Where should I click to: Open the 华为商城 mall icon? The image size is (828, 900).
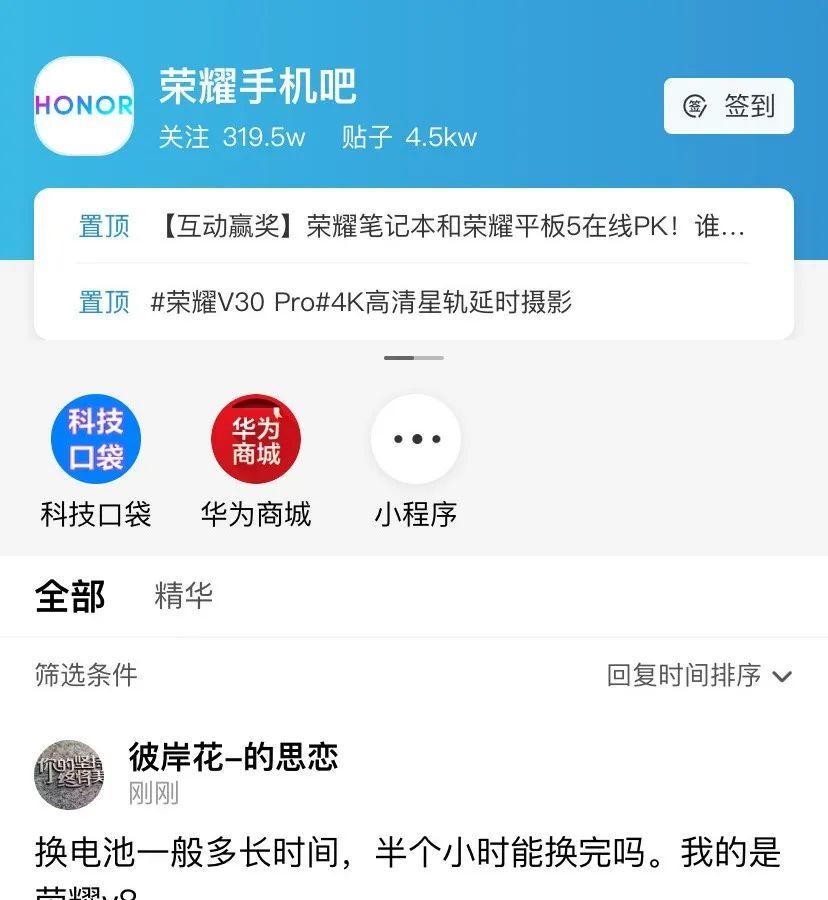pyautogui.click(x=255, y=438)
